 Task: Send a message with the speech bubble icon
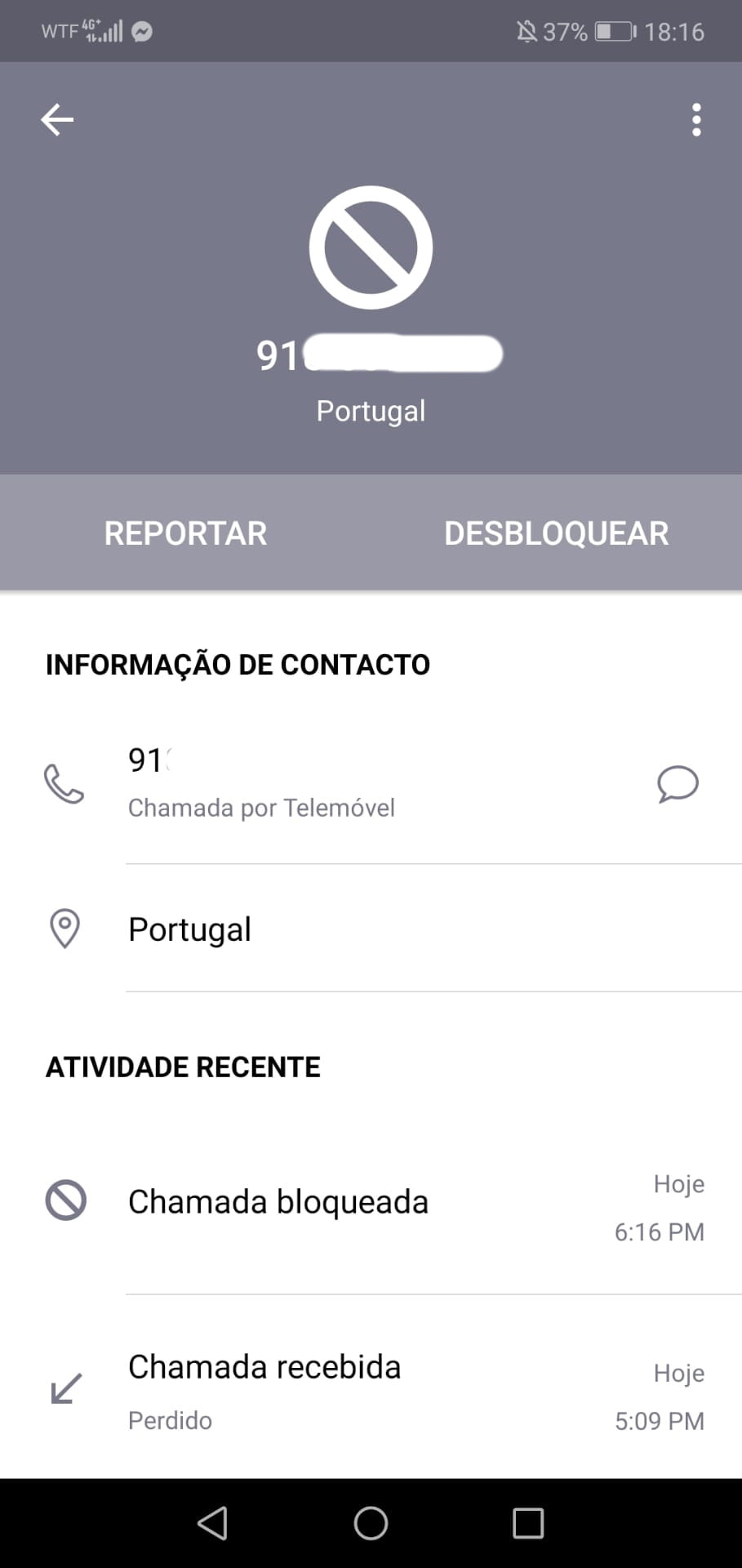(678, 784)
